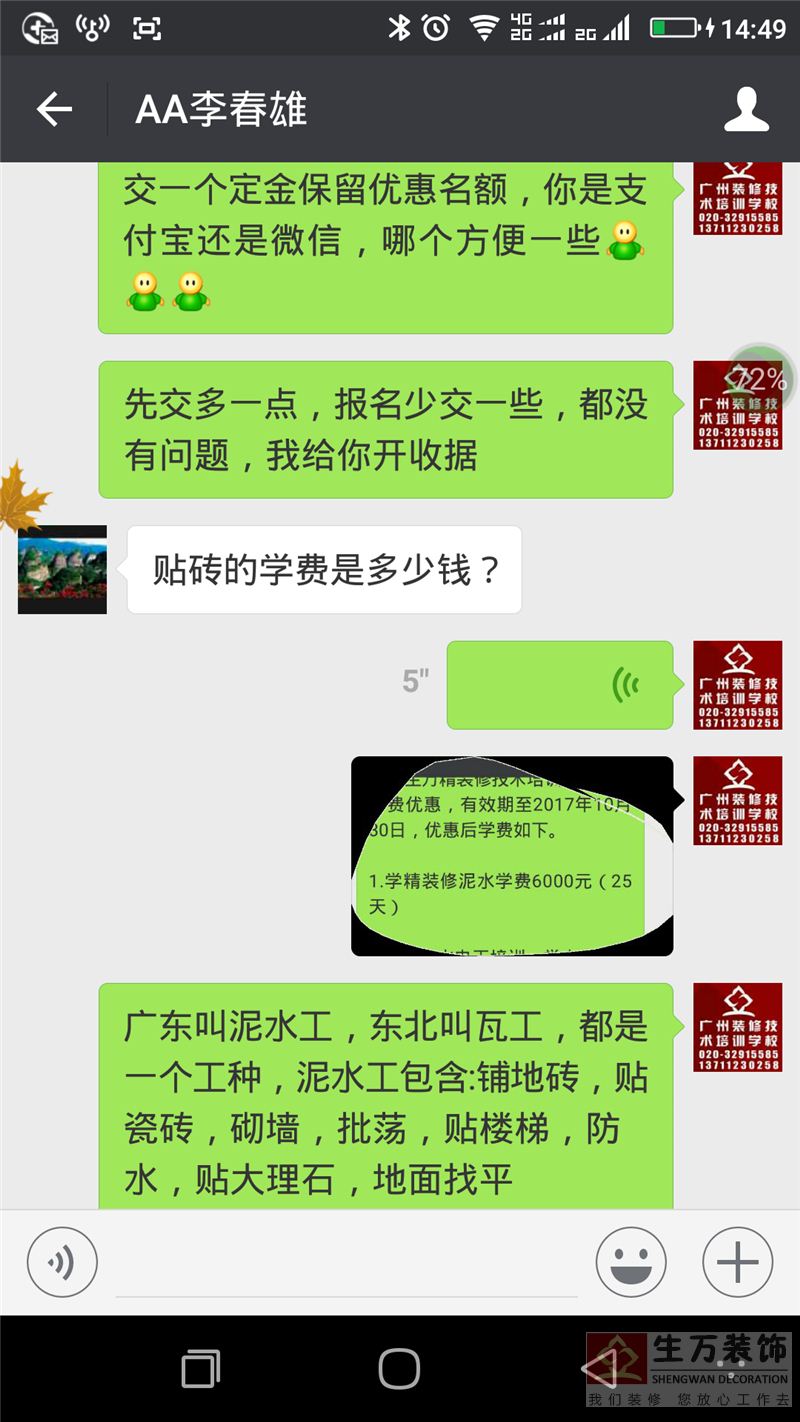Tap the floating 72% speed-boost bubble
Viewport: 800px width, 1422px height.
(x=760, y=378)
